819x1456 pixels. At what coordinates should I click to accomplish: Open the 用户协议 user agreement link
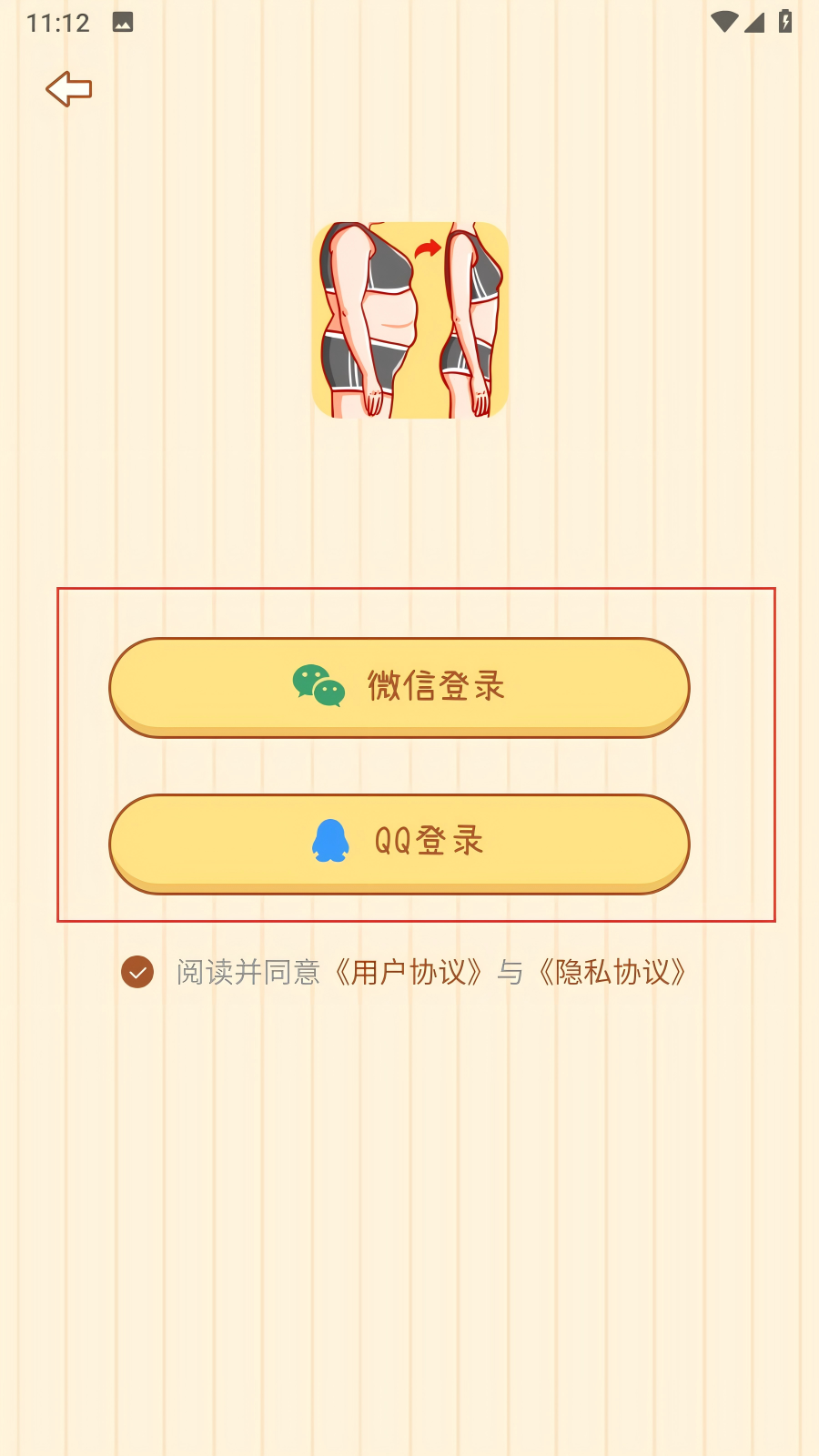408,973
